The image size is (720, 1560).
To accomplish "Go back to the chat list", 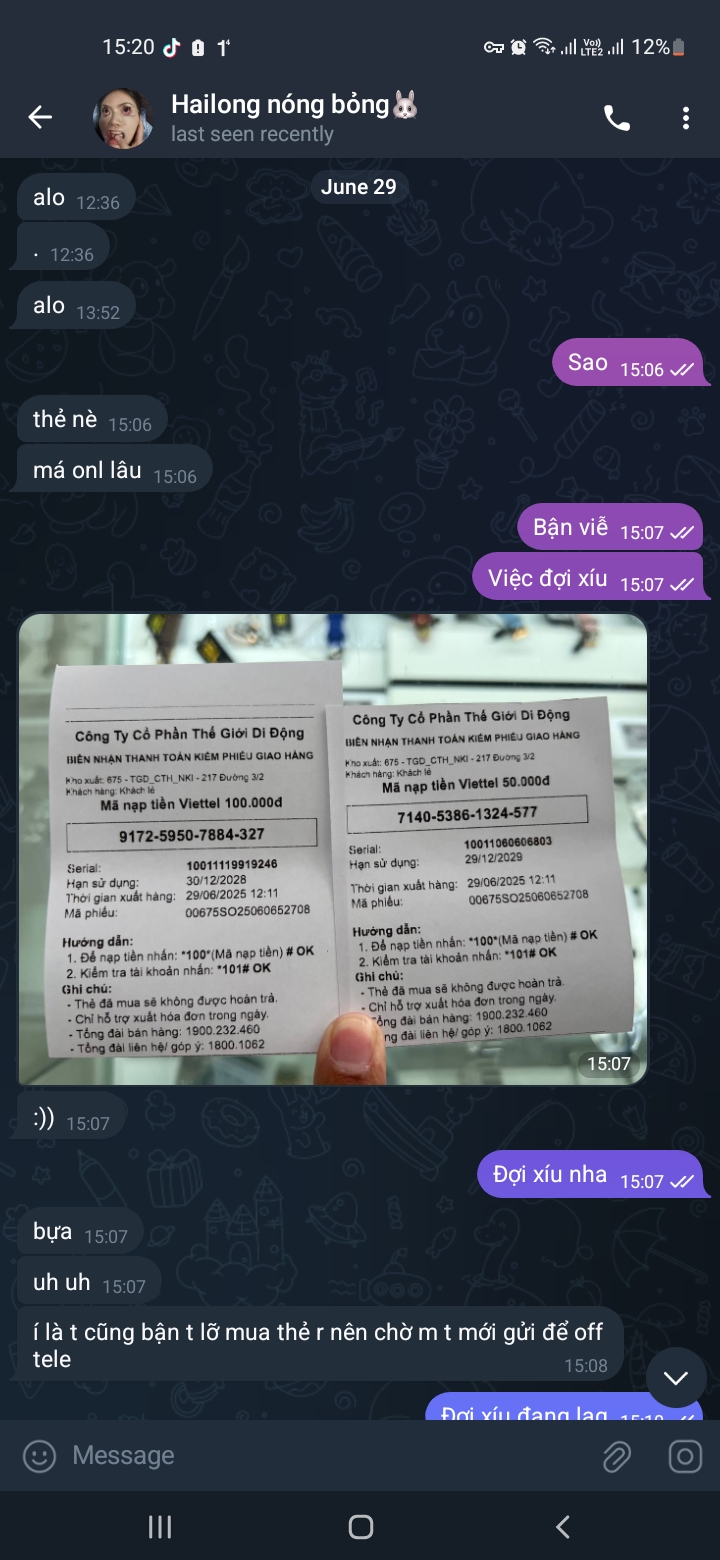I will point(40,118).
